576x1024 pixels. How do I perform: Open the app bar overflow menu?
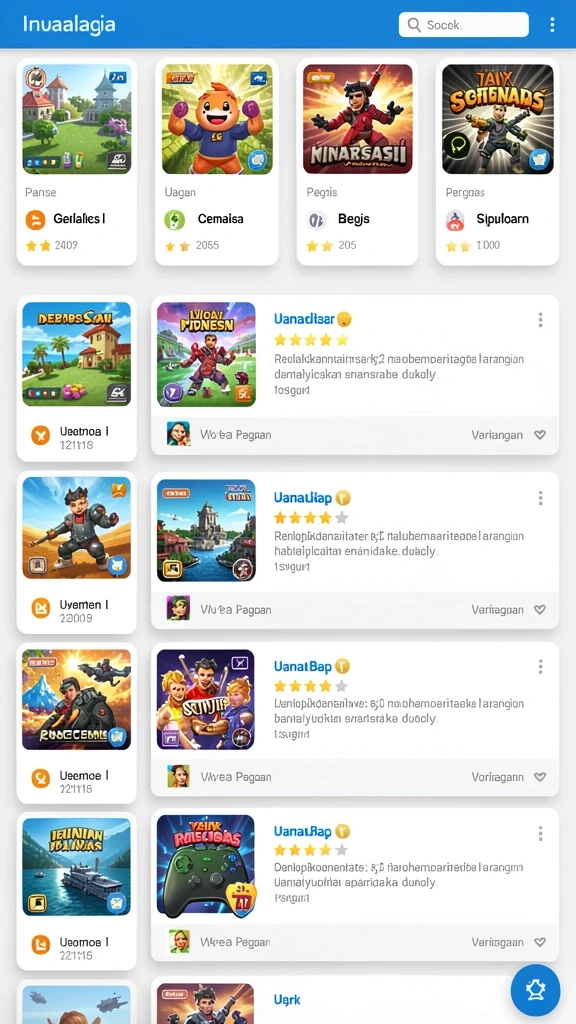click(552, 25)
